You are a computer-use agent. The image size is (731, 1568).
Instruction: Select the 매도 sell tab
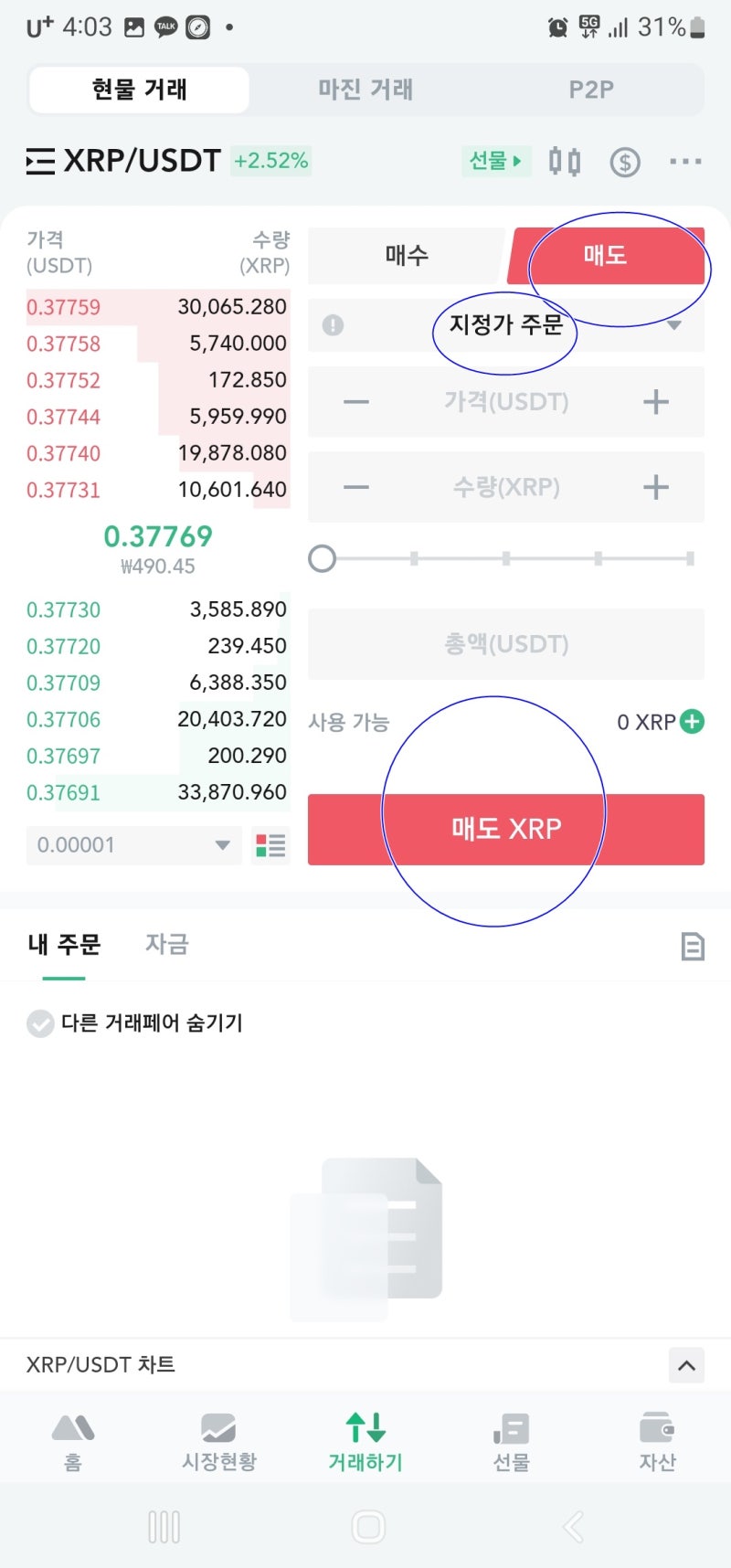tap(606, 255)
